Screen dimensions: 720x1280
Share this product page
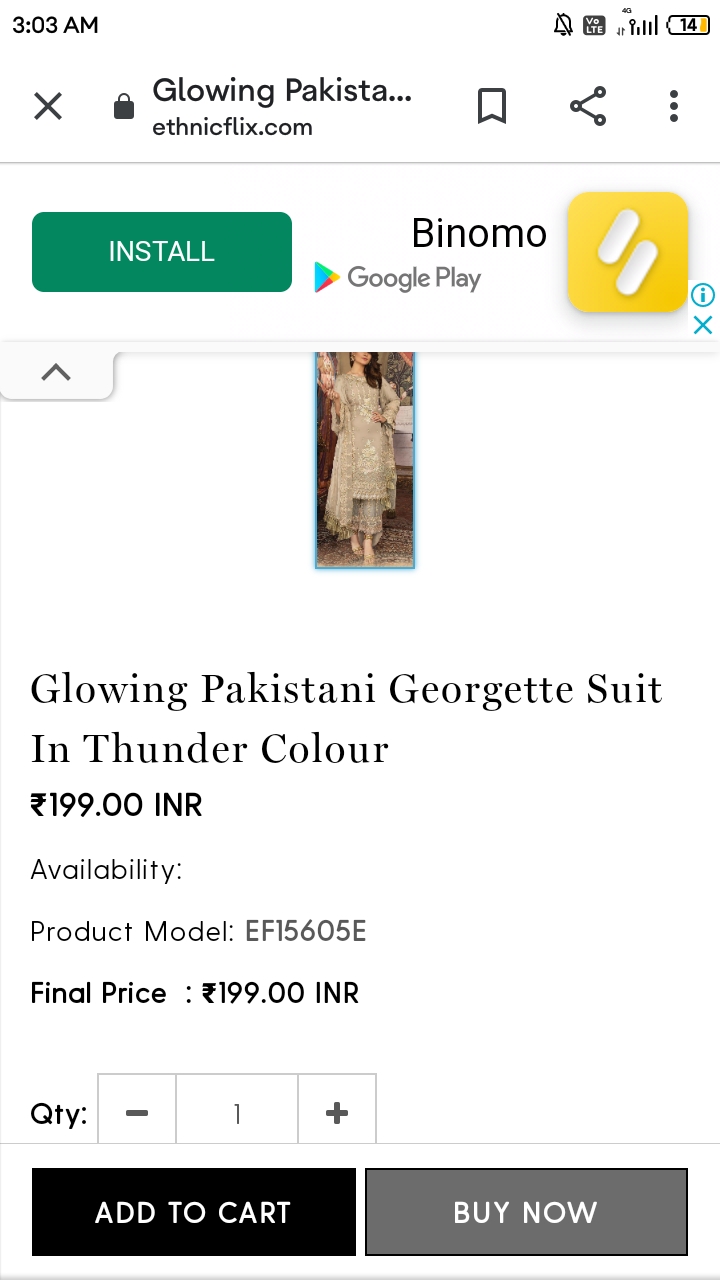[588, 106]
